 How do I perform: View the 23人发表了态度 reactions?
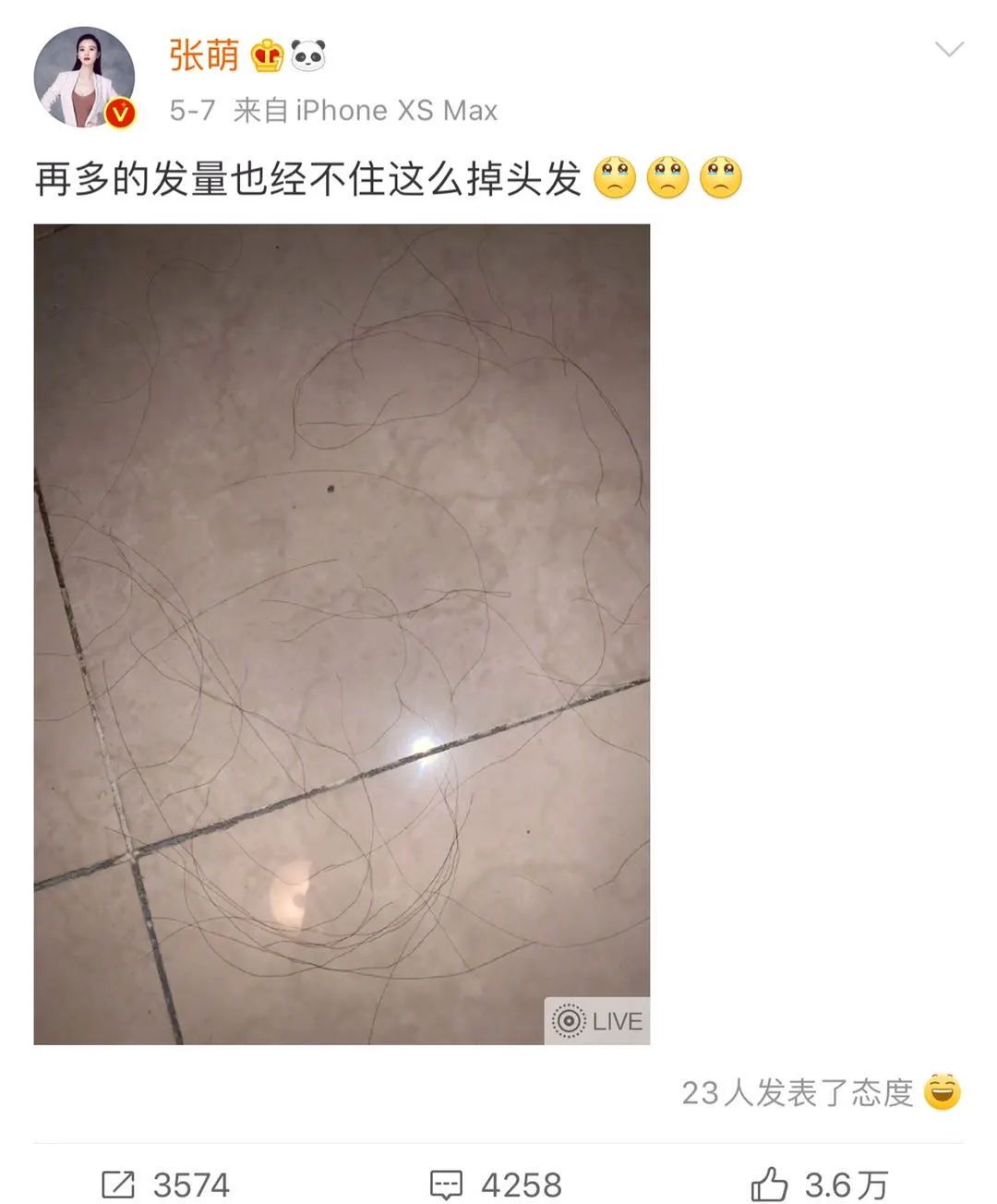point(820,1092)
